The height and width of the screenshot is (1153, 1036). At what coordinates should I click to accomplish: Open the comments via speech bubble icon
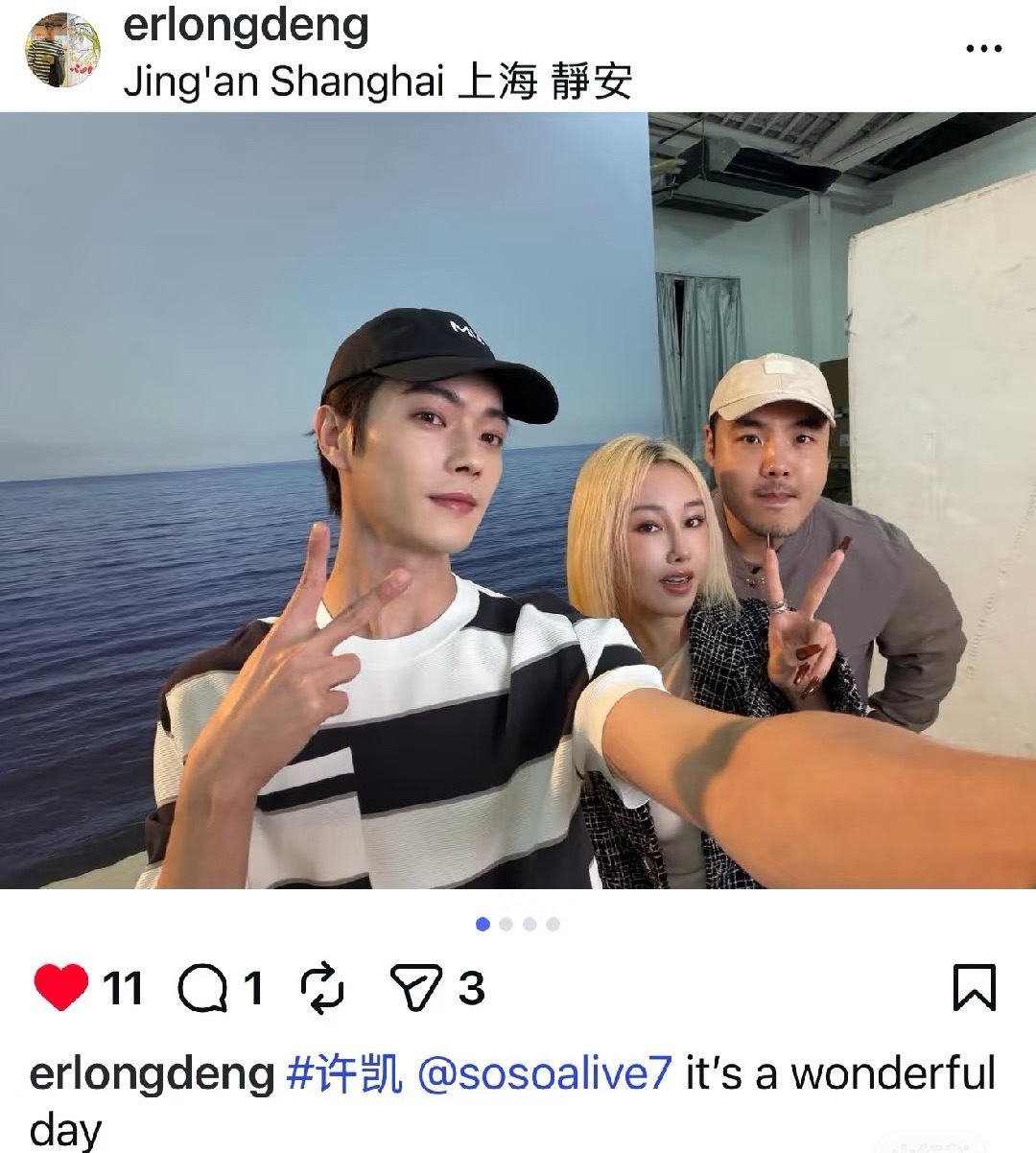coord(201,989)
